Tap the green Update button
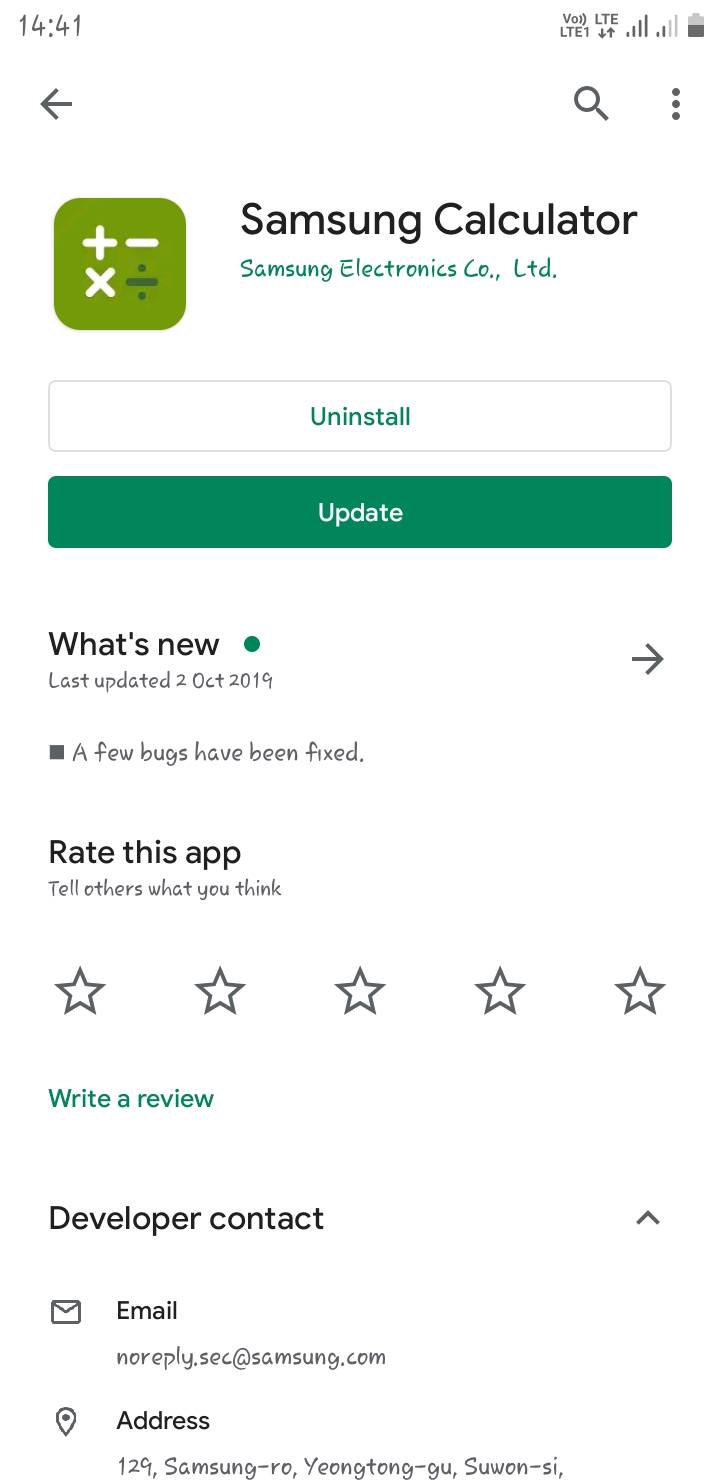 click(x=360, y=512)
